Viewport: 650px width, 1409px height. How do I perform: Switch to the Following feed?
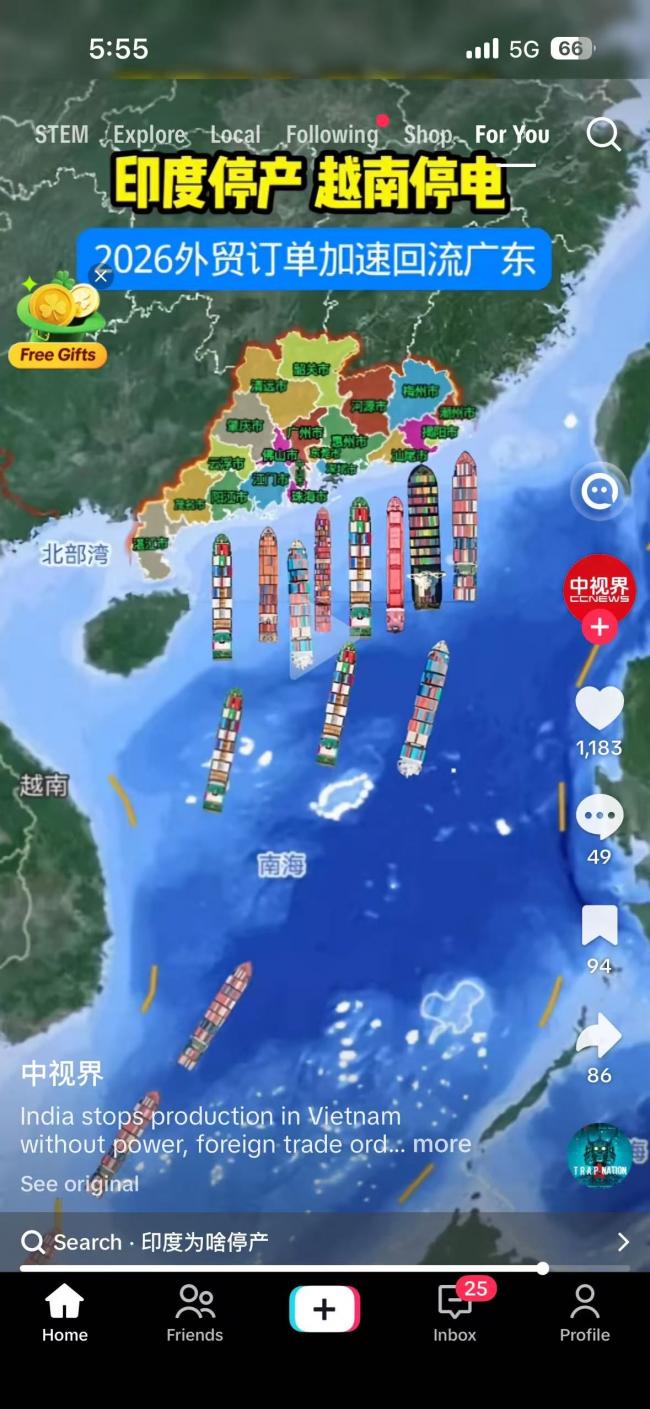pos(332,134)
